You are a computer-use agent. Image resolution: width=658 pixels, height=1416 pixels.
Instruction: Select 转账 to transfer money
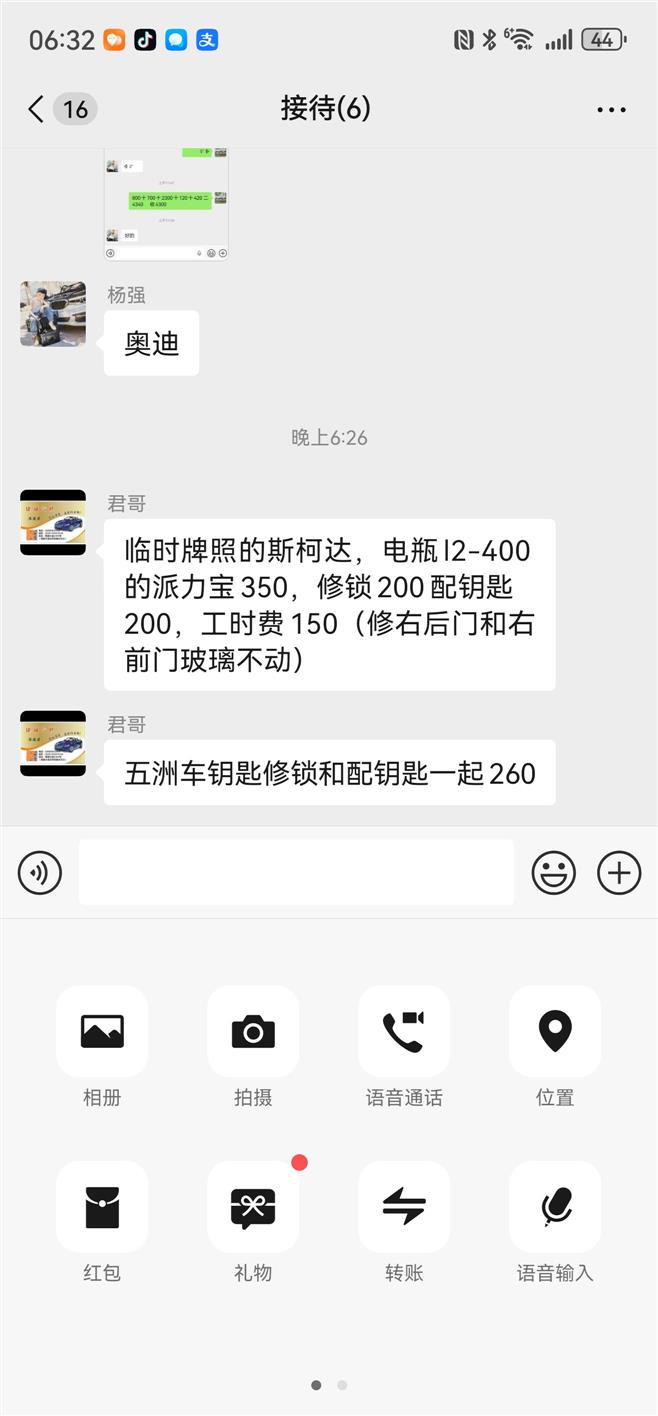tap(404, 1207)
